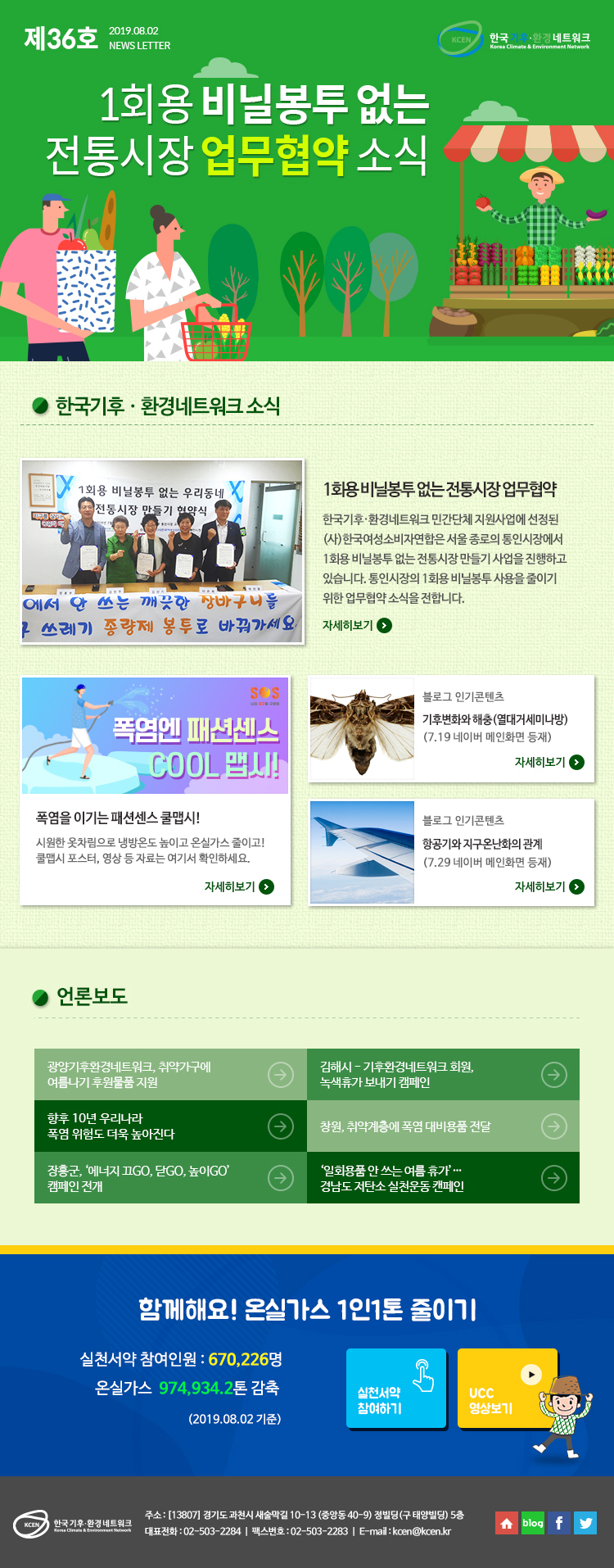Open the 폭염엔 패션센스 COOL 맵시 banner
This screenshot has height=1568, width=614.
(156, 736)
